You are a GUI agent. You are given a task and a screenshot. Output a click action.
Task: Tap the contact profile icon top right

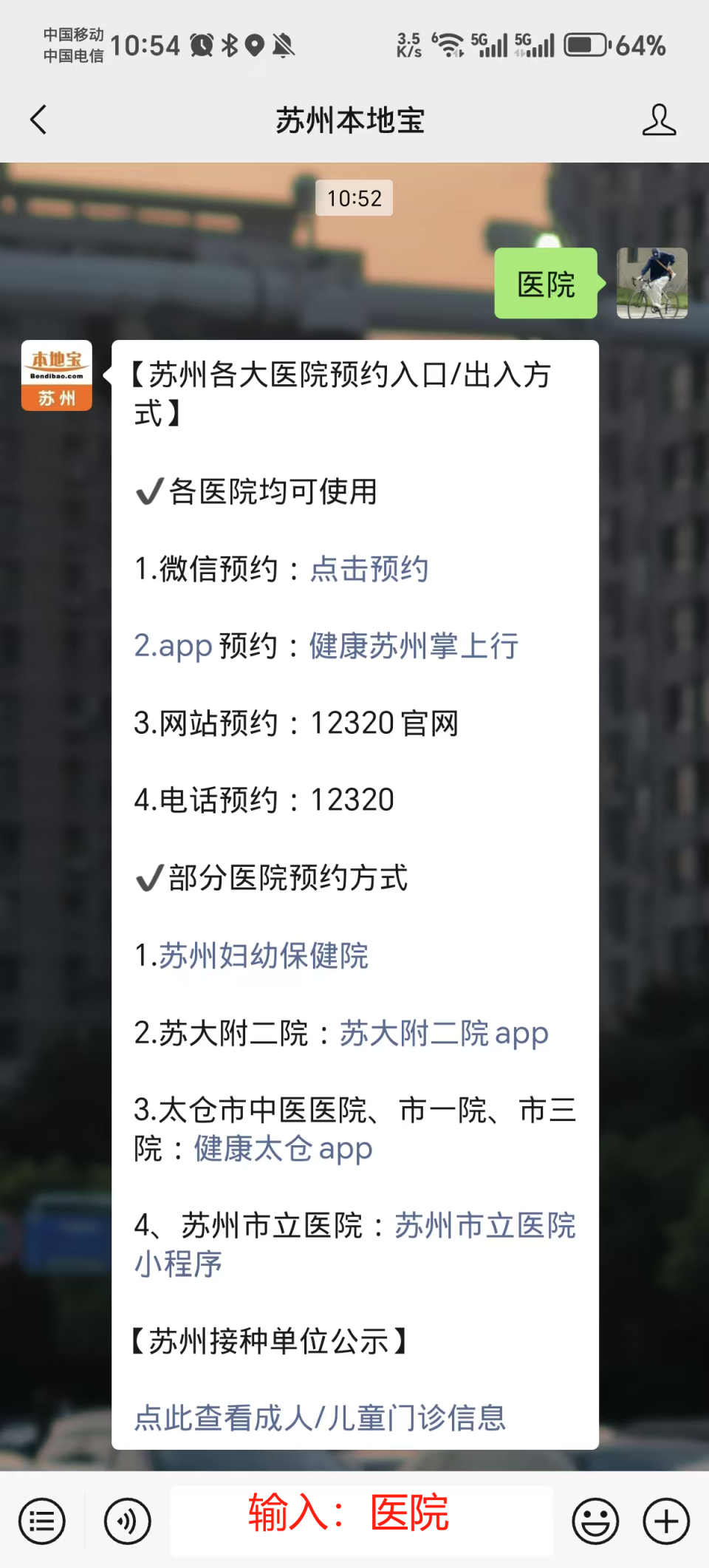click(x=660, y=120)
